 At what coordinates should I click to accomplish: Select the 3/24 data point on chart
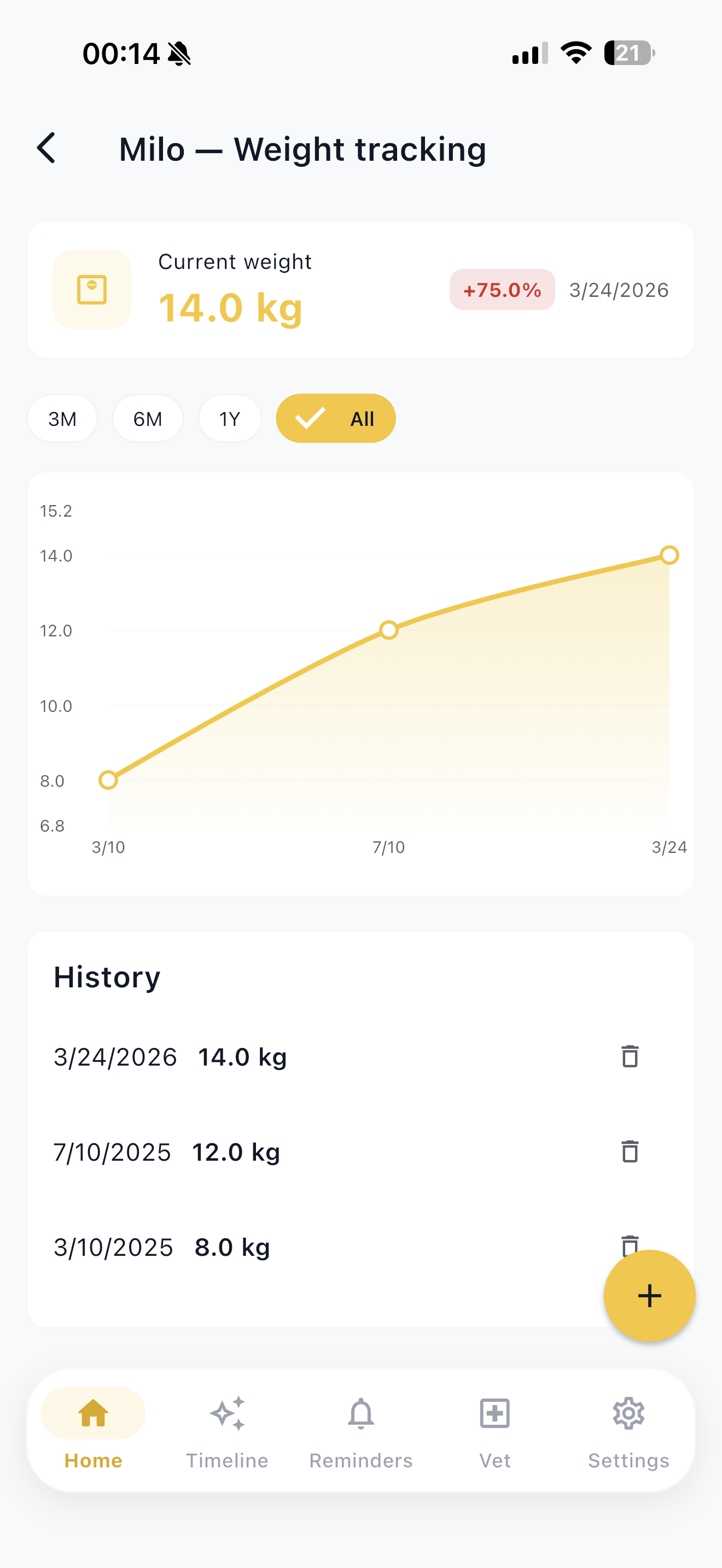click(669, 555)
